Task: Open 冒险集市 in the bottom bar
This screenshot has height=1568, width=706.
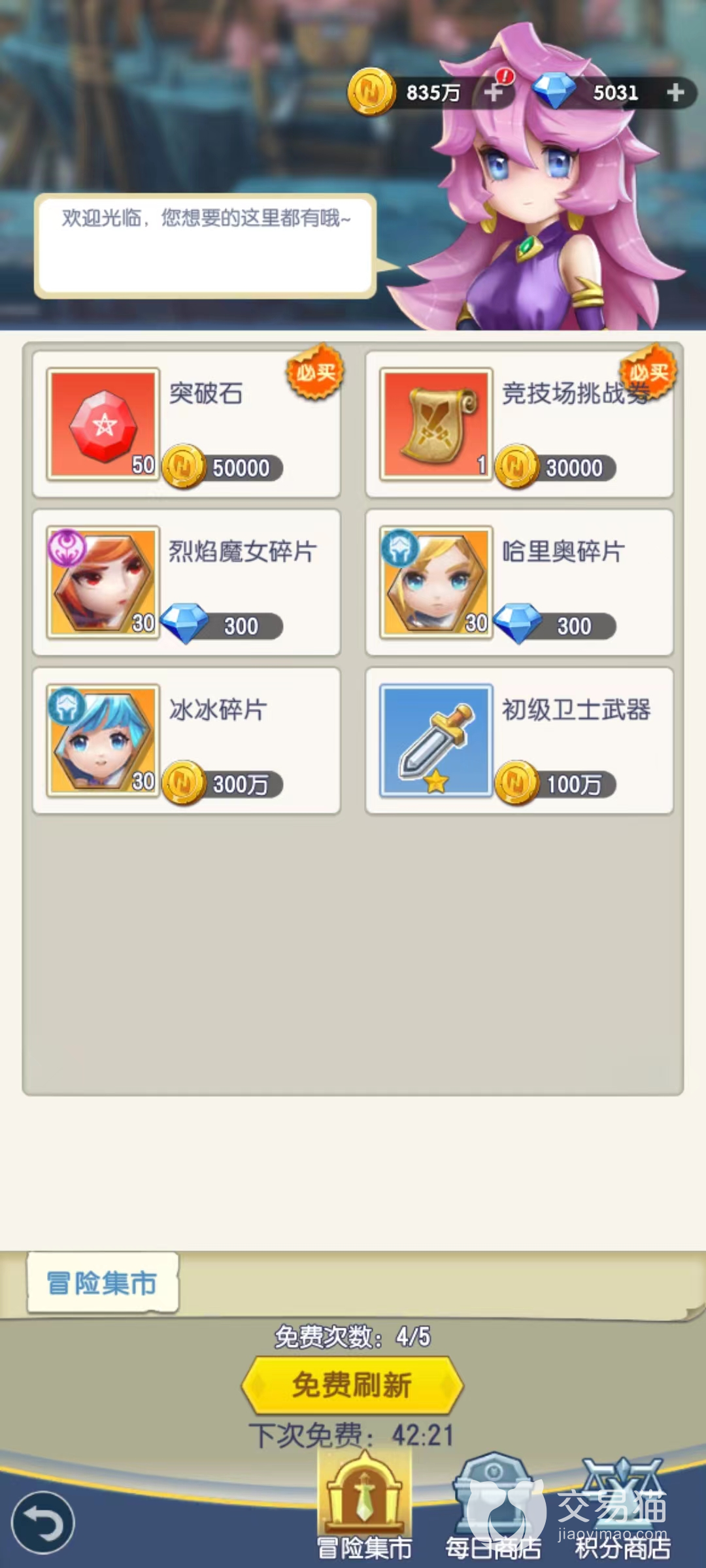Action: pyautogui.click(x=364, y=1509)
